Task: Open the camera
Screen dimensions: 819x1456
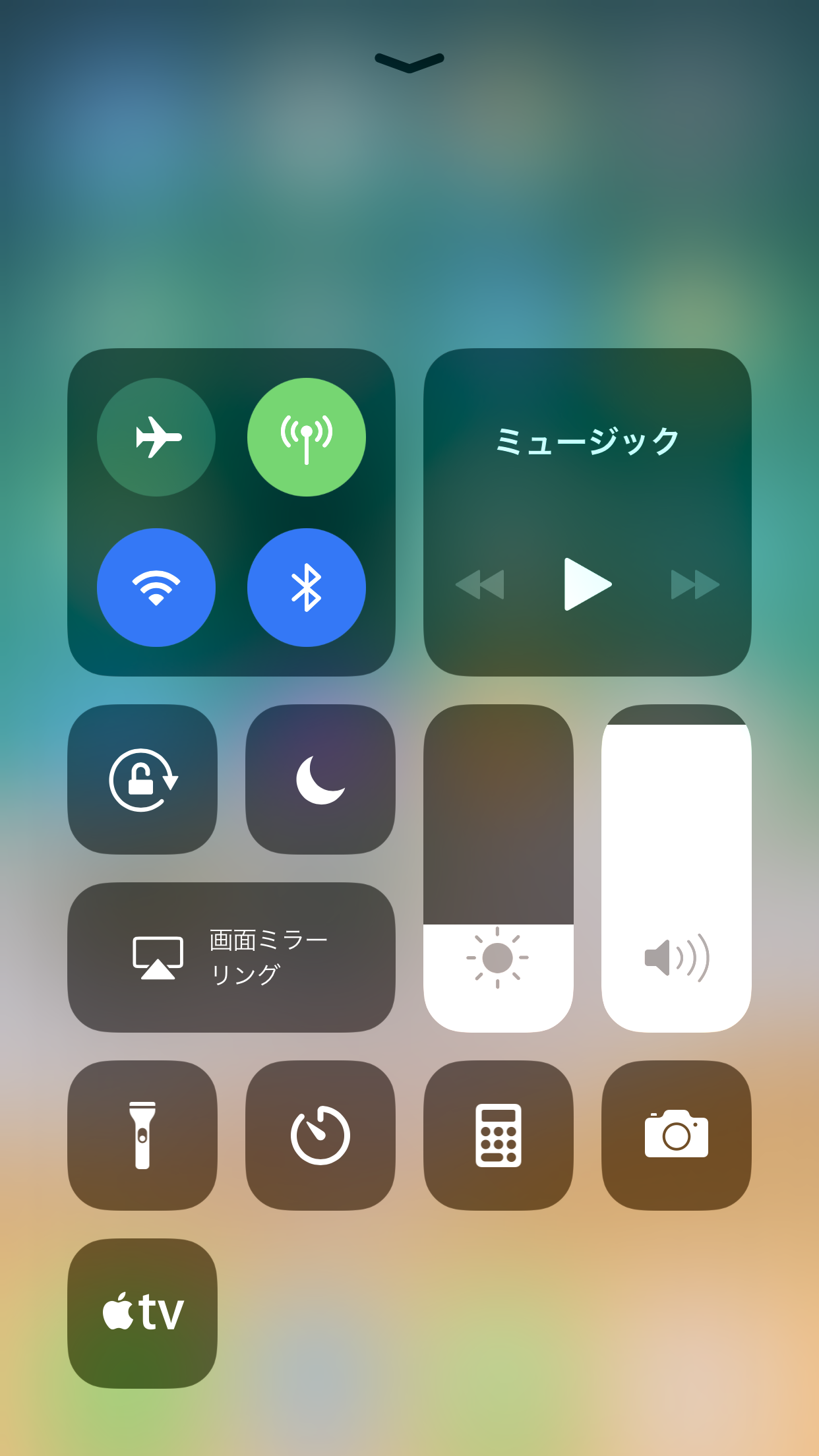Action: click(677, 1136)
